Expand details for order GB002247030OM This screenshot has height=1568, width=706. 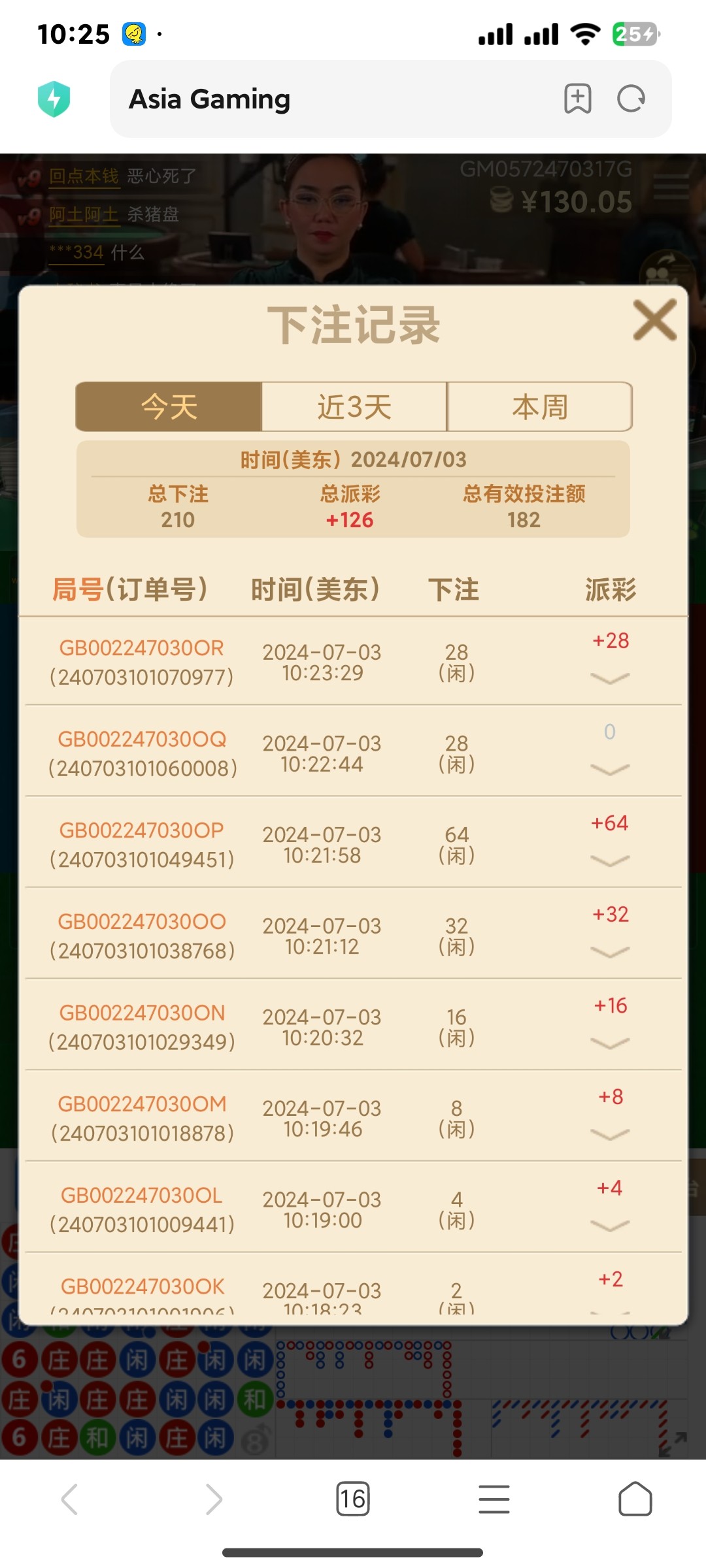609,1135
